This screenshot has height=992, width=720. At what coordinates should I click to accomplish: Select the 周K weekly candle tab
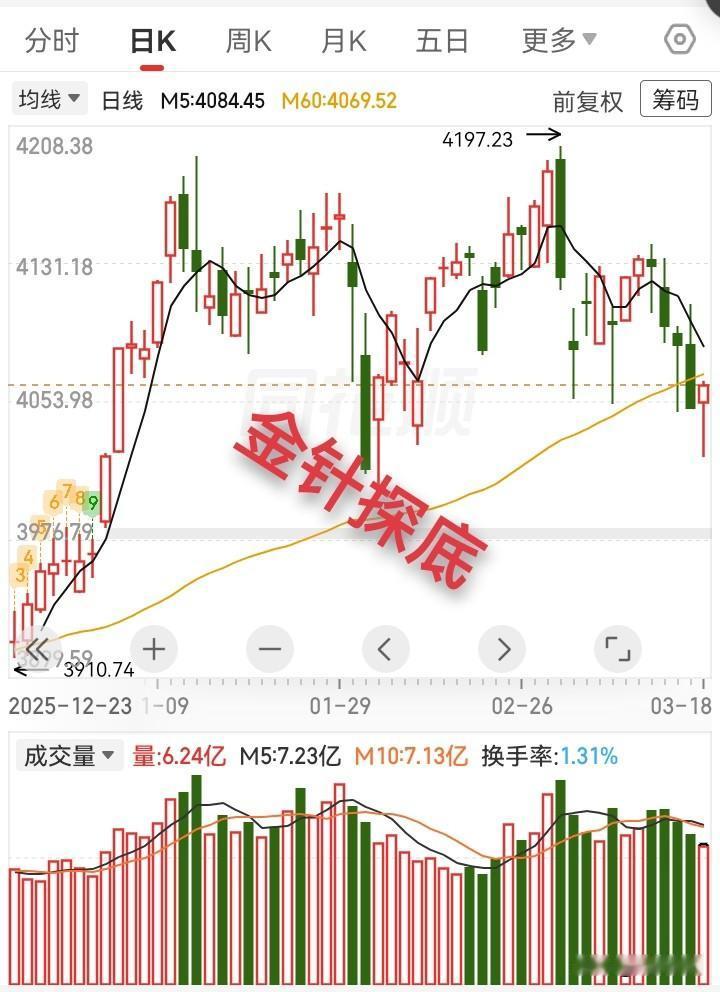pos(247,40)
